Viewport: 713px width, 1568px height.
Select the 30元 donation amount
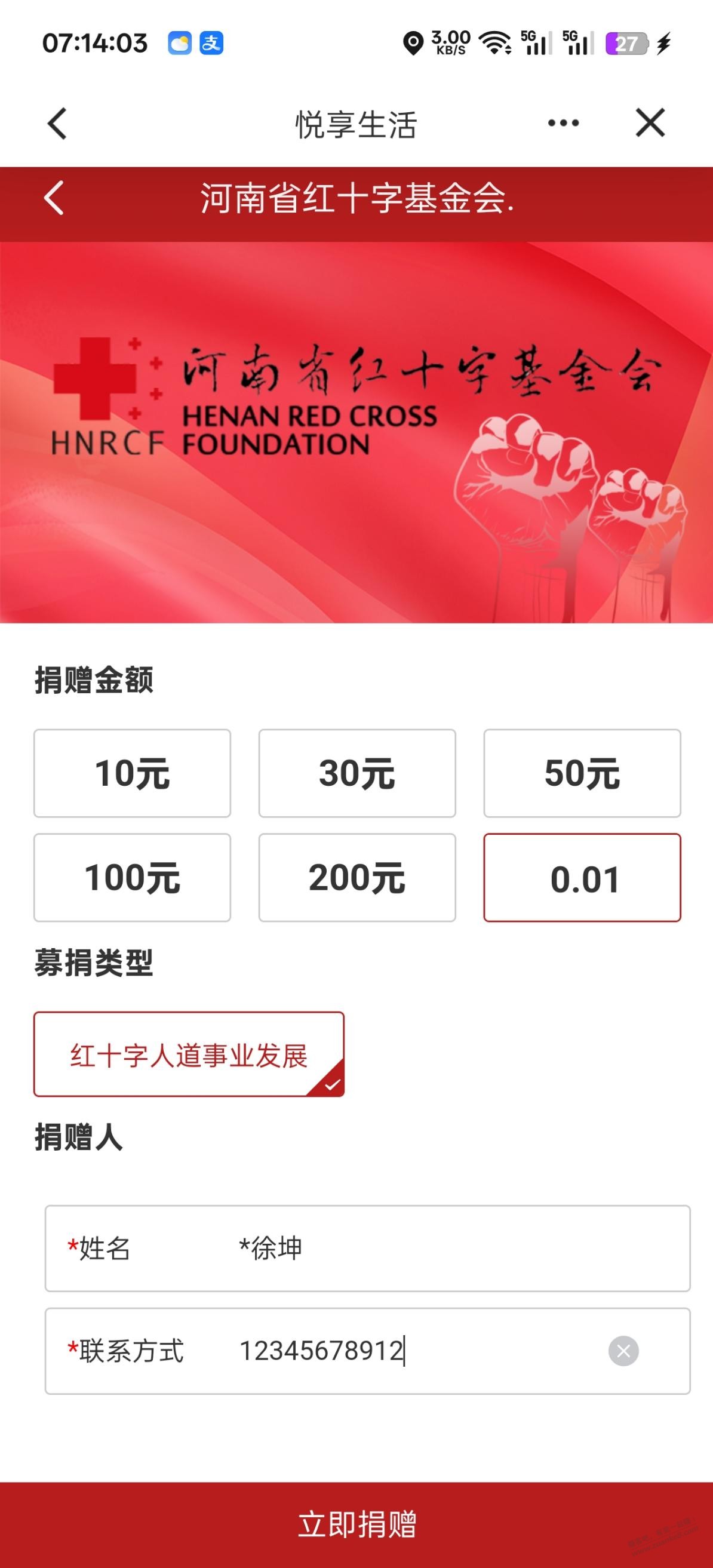pyautogui.click(x=357, y=773)
